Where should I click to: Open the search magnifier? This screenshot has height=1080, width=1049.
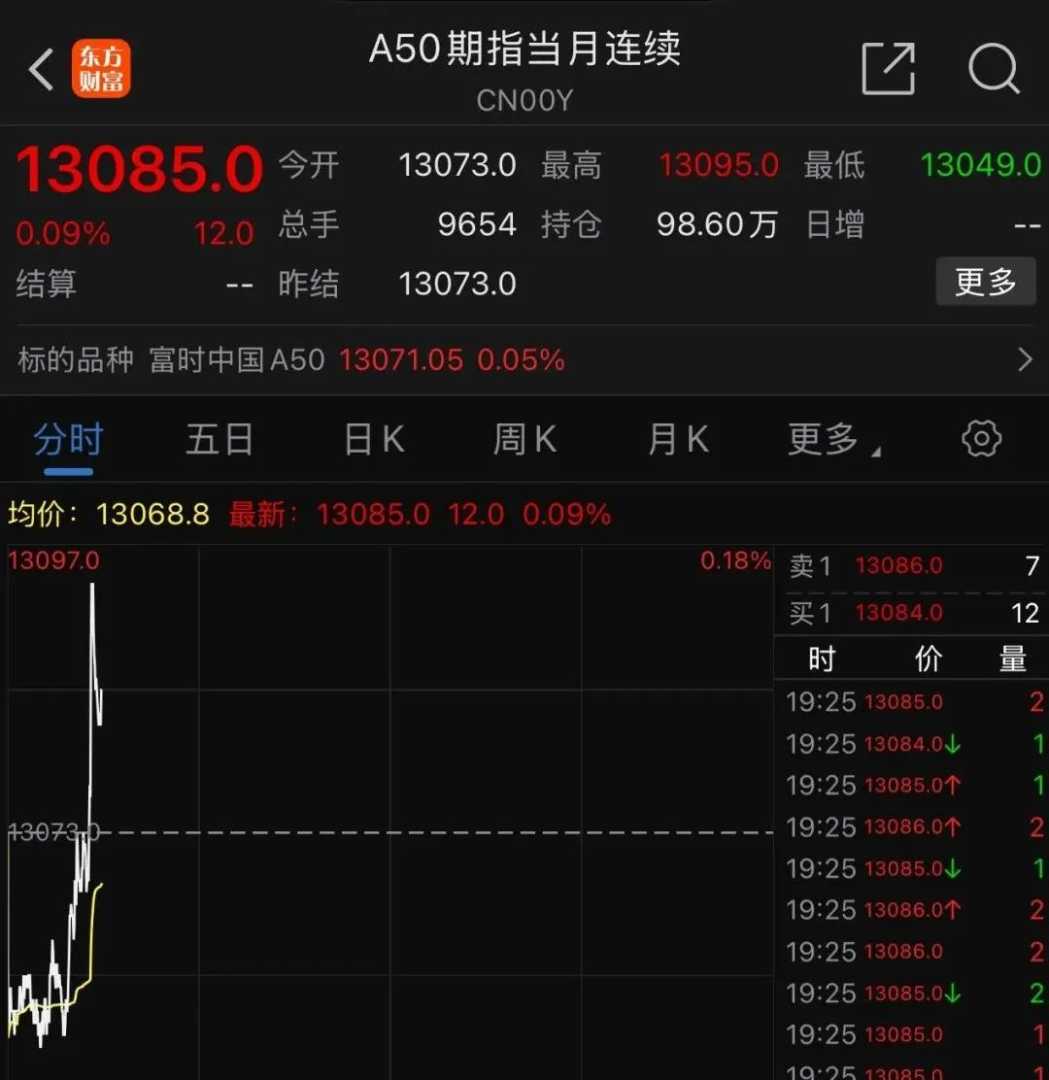993,69
